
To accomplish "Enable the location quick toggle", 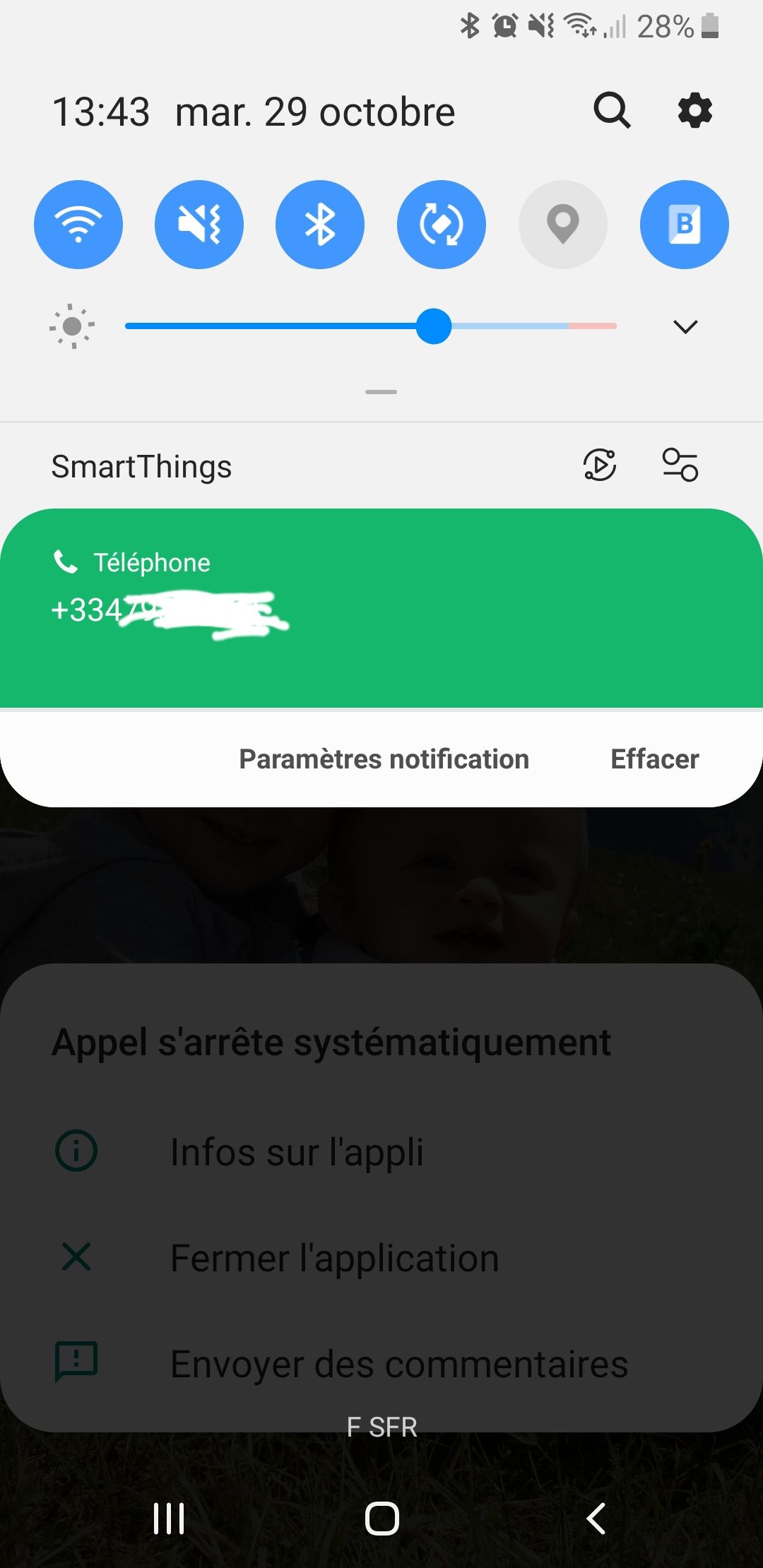I will (563, 225).
